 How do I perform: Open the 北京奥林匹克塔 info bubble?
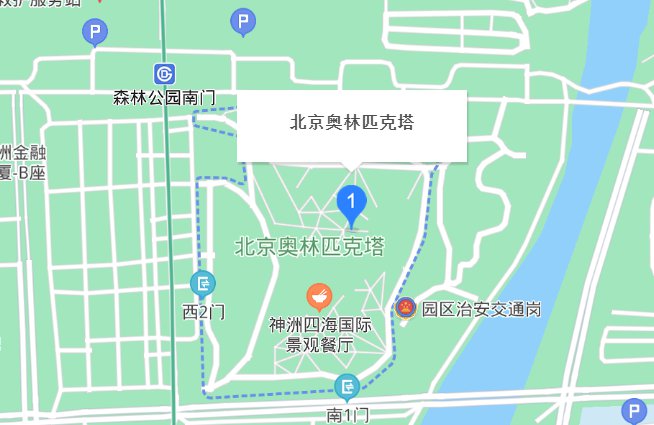click(x=351, y=124)
